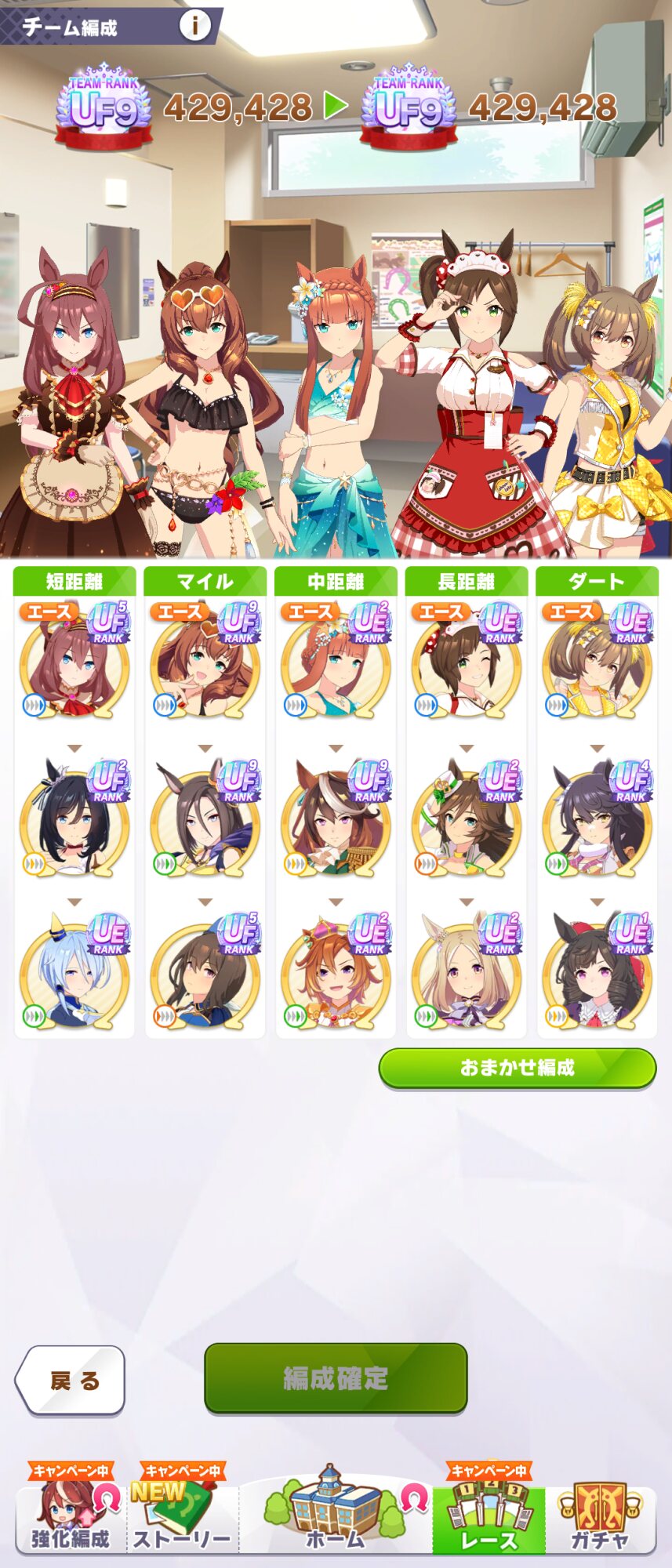Open the レース tab
This screenshot has width=672, height=1568.
pos(489,1513)
